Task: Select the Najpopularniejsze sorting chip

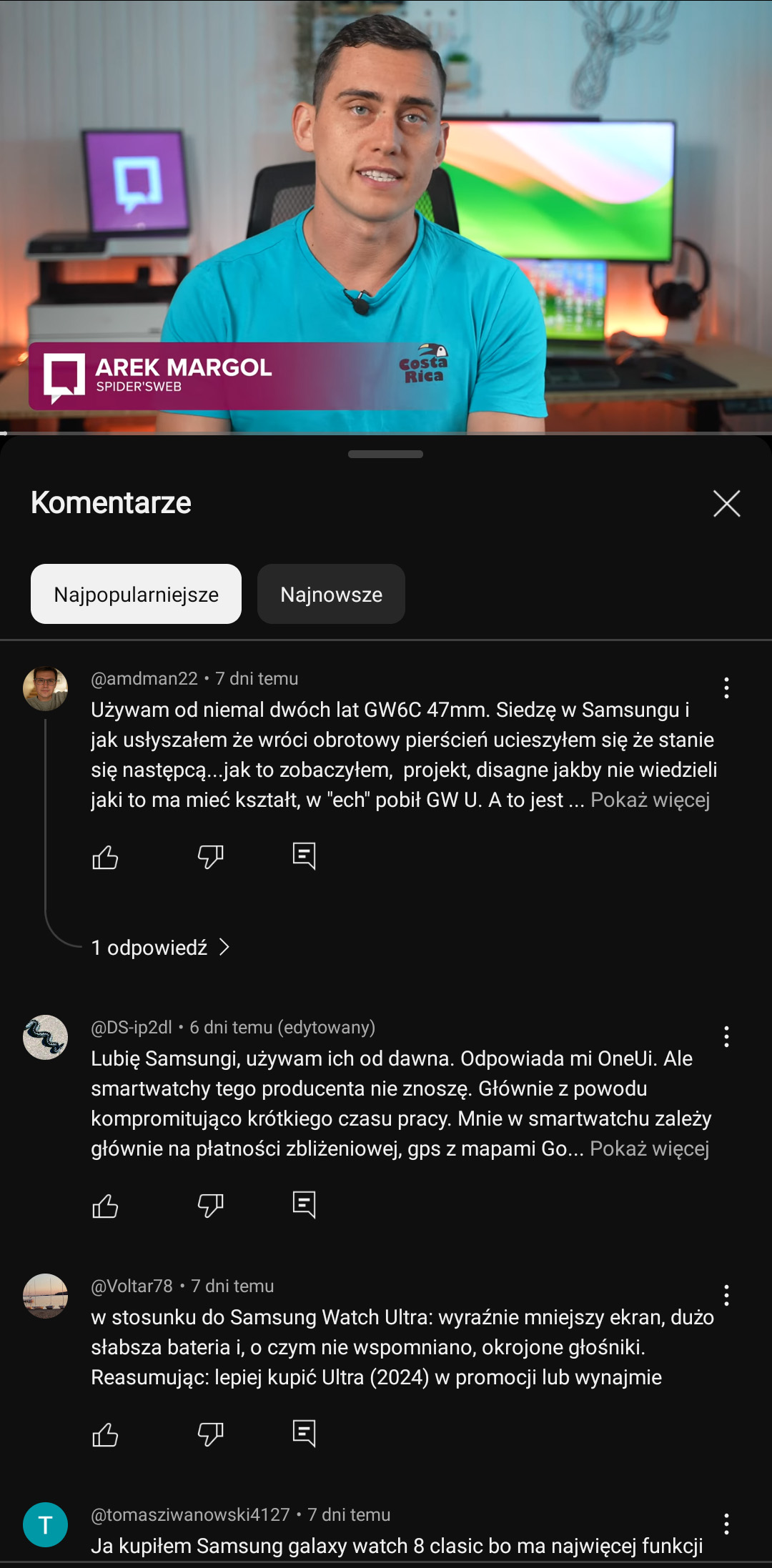Action: pyautogui.click(x=136, y=594)
